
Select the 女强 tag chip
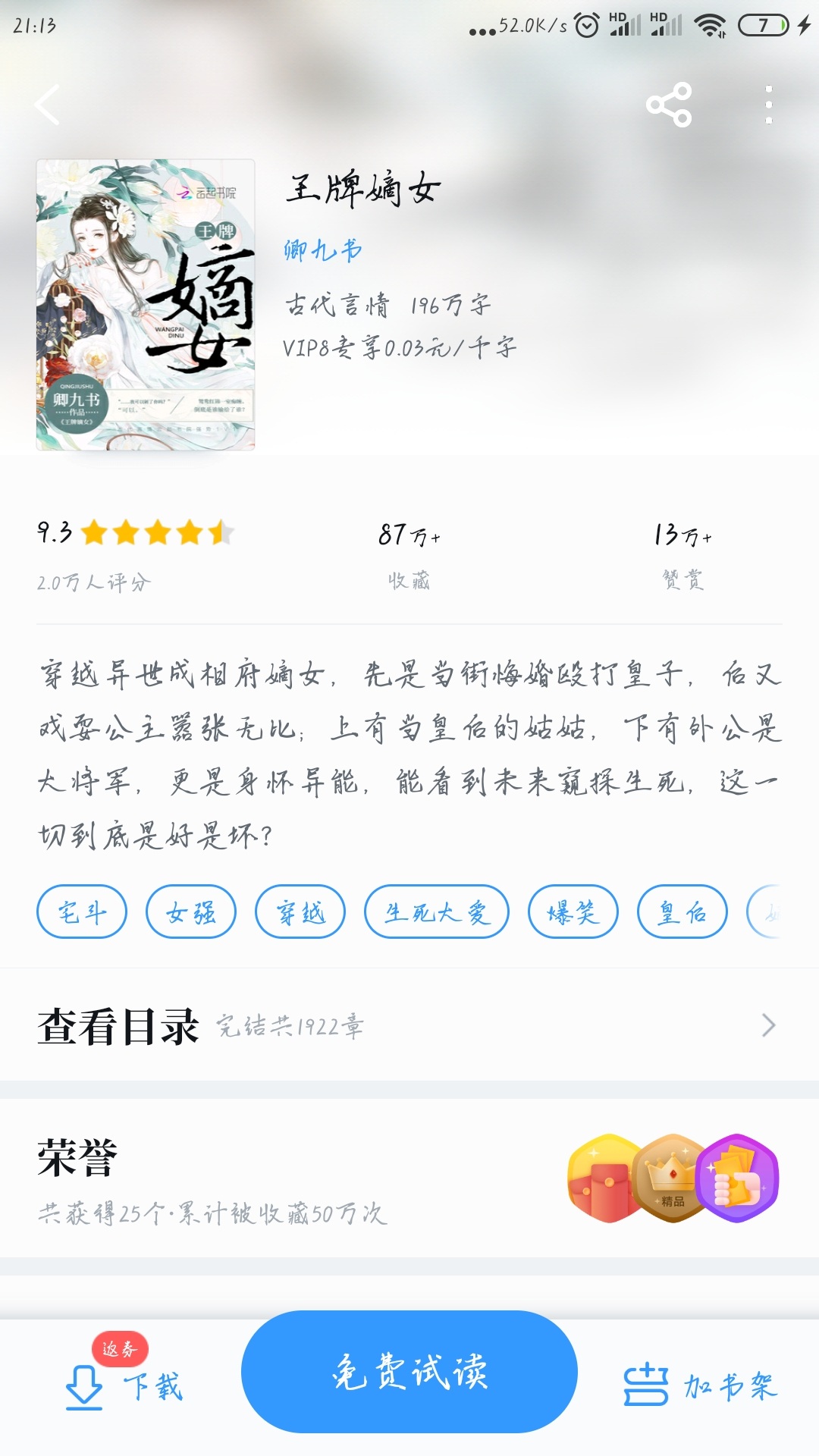(x=191, y=912)
